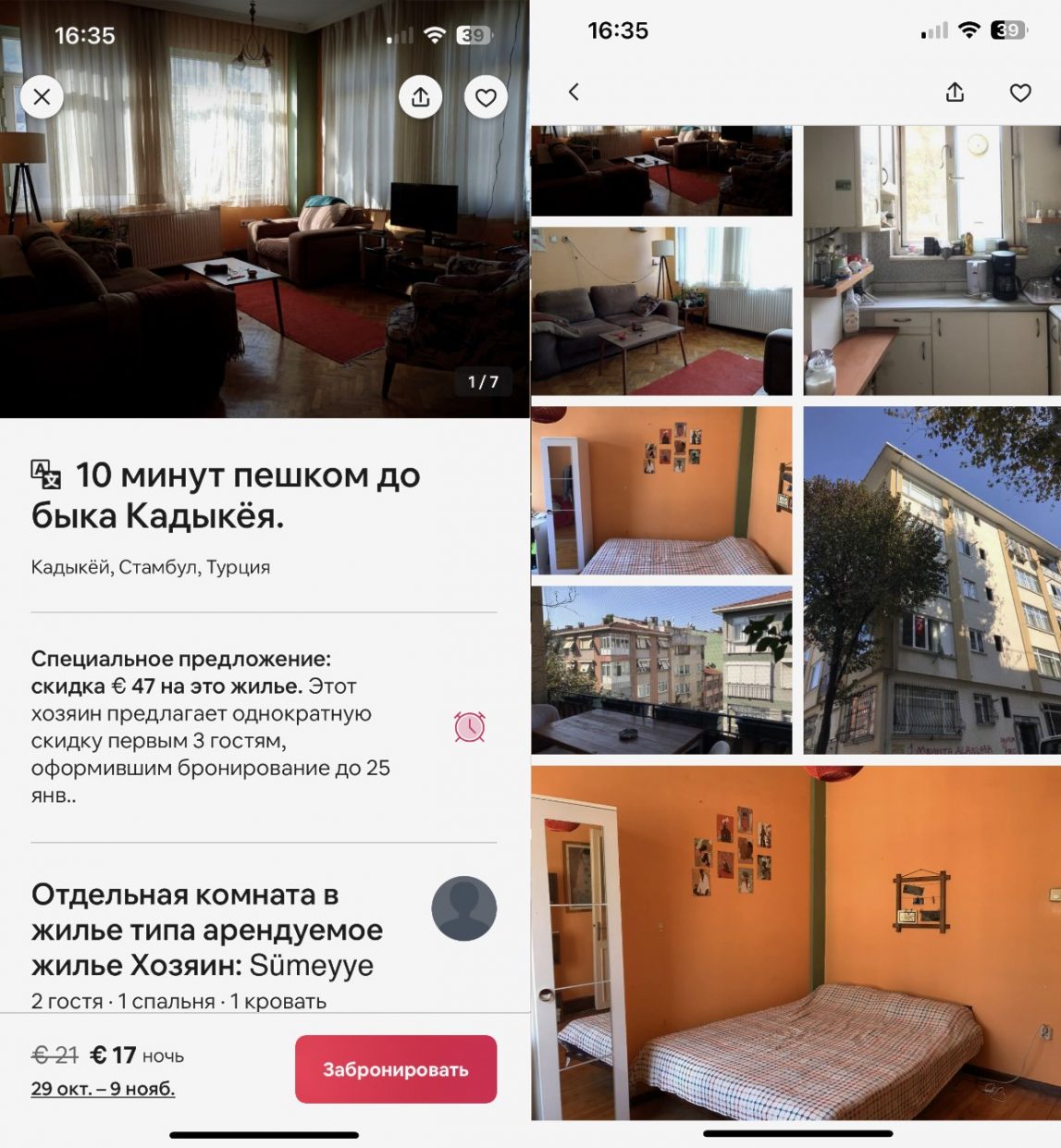1061x1148 pixels.
Task: Open the large orange bedroom photo
Action: coord(795,942)
